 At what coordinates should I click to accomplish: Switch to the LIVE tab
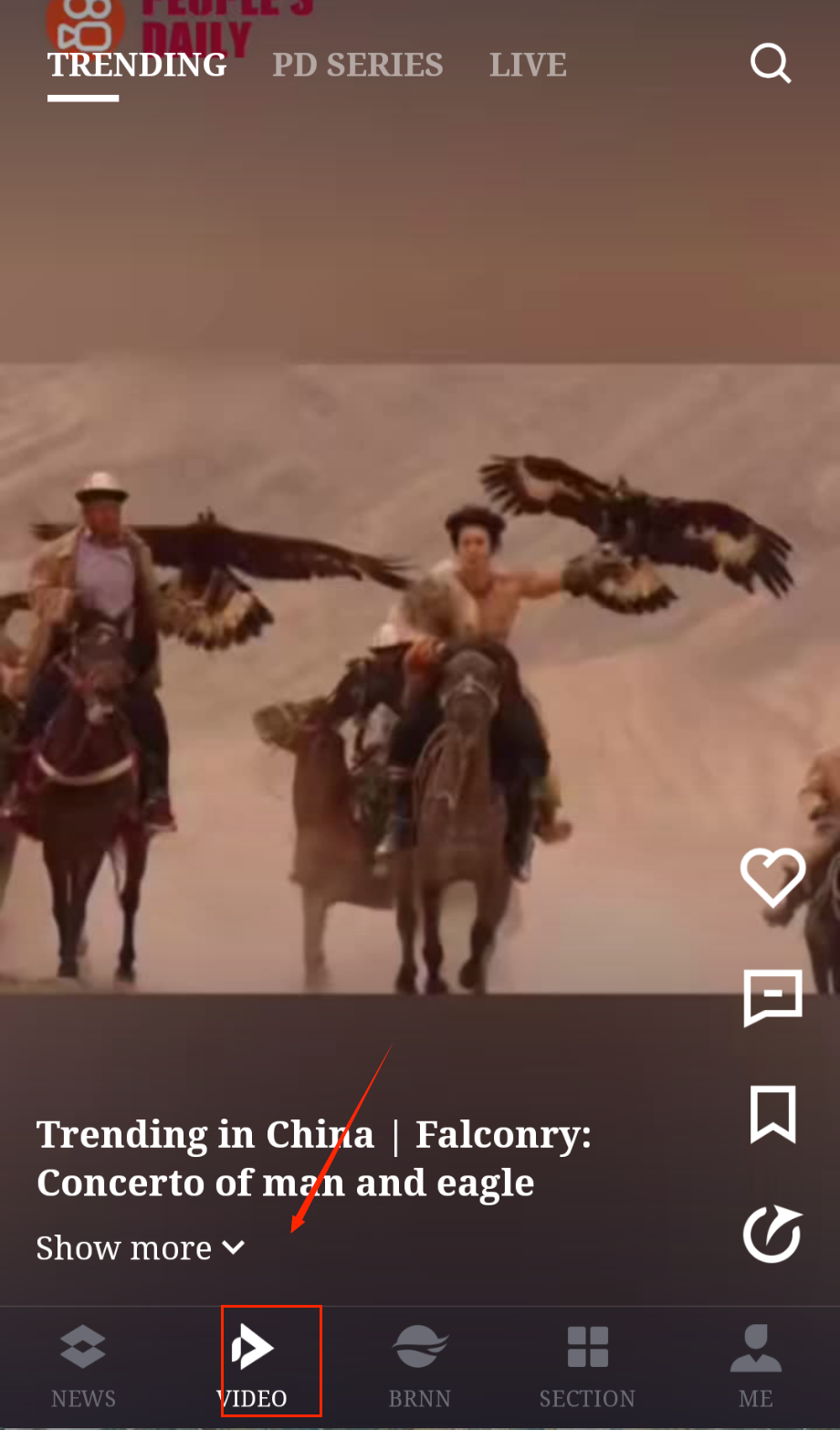coord(528,65)
